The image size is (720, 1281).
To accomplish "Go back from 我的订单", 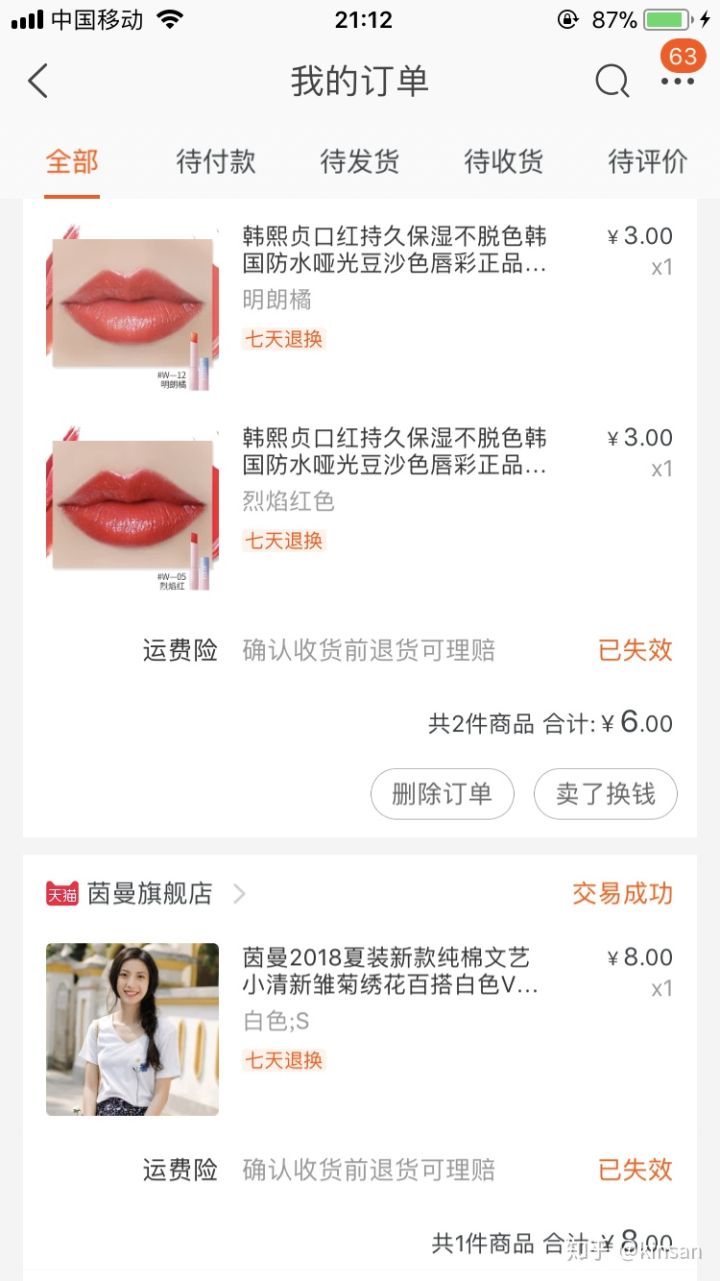I will (38, 81).
